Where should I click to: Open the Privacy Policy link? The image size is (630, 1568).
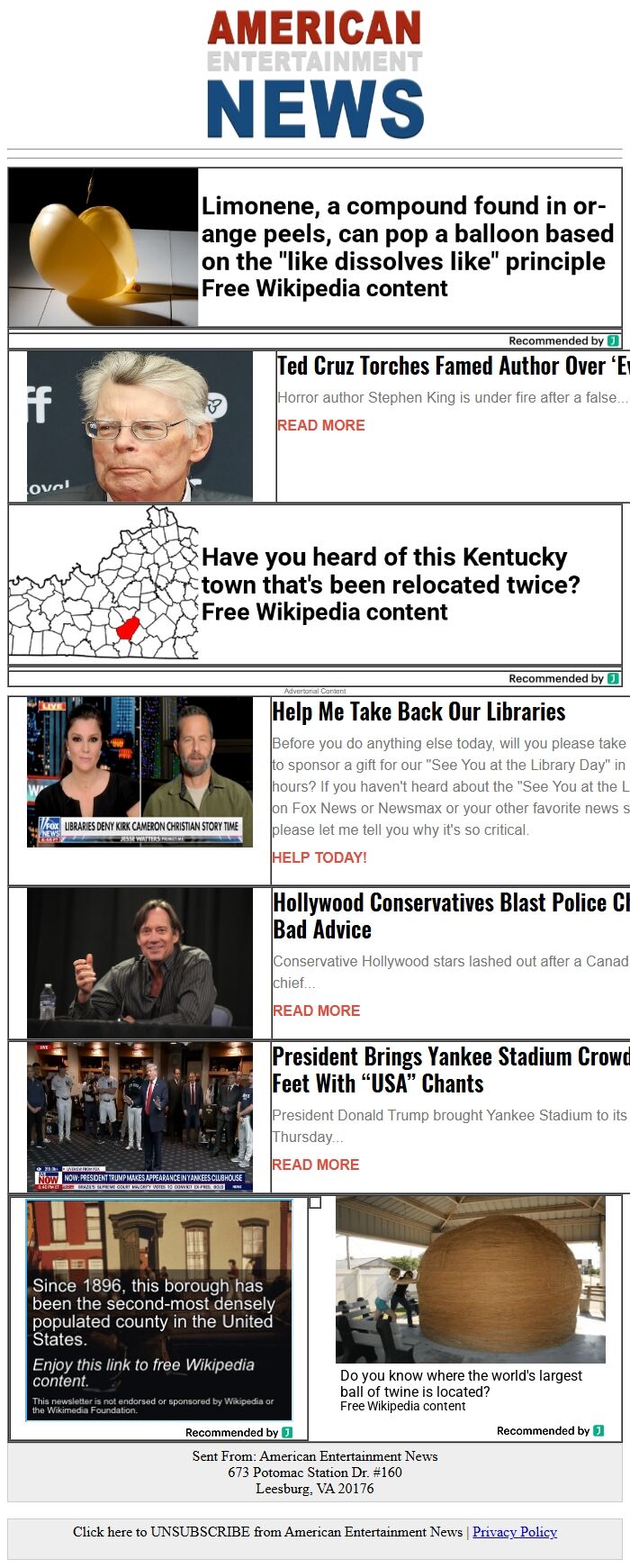click(515, 1532)
